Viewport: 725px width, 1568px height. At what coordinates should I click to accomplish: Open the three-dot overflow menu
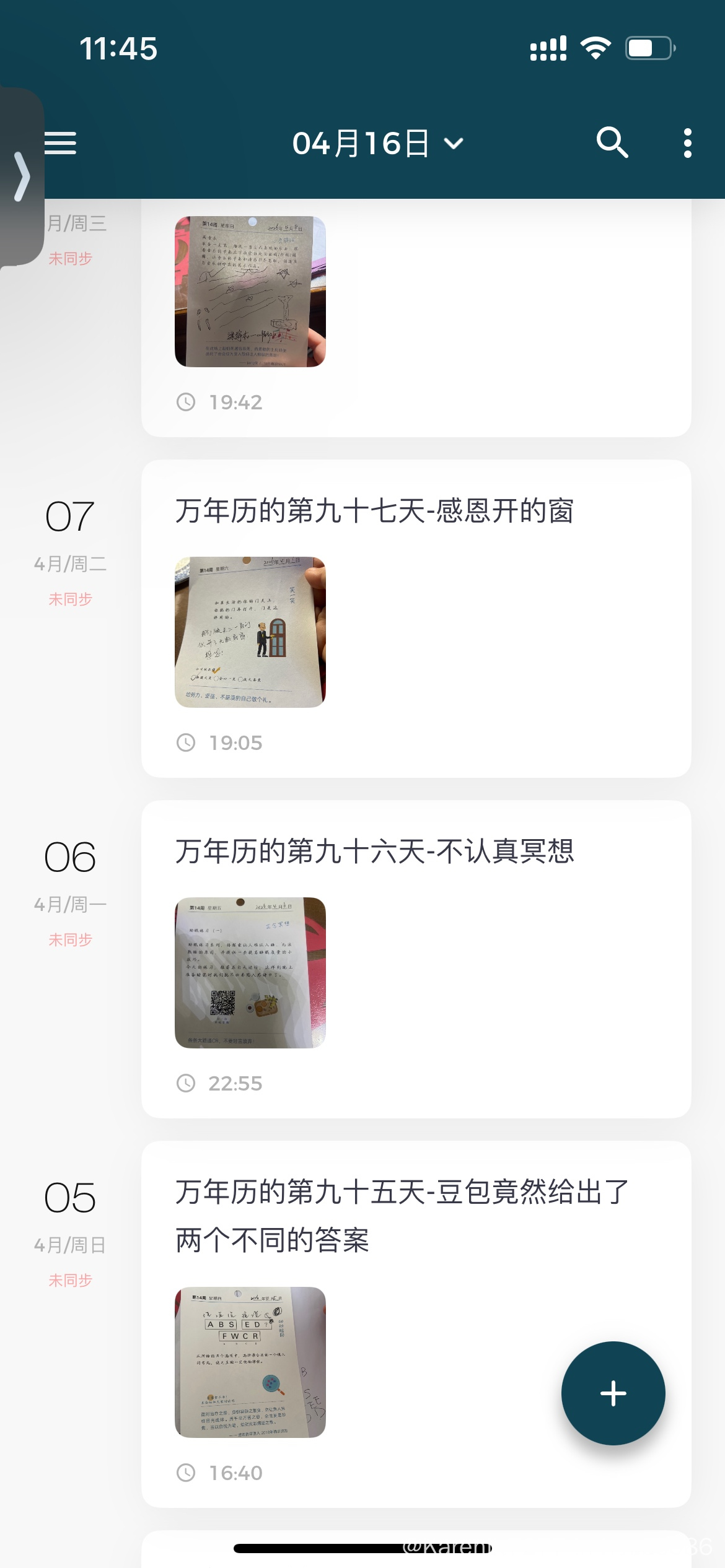click(687, 143)
